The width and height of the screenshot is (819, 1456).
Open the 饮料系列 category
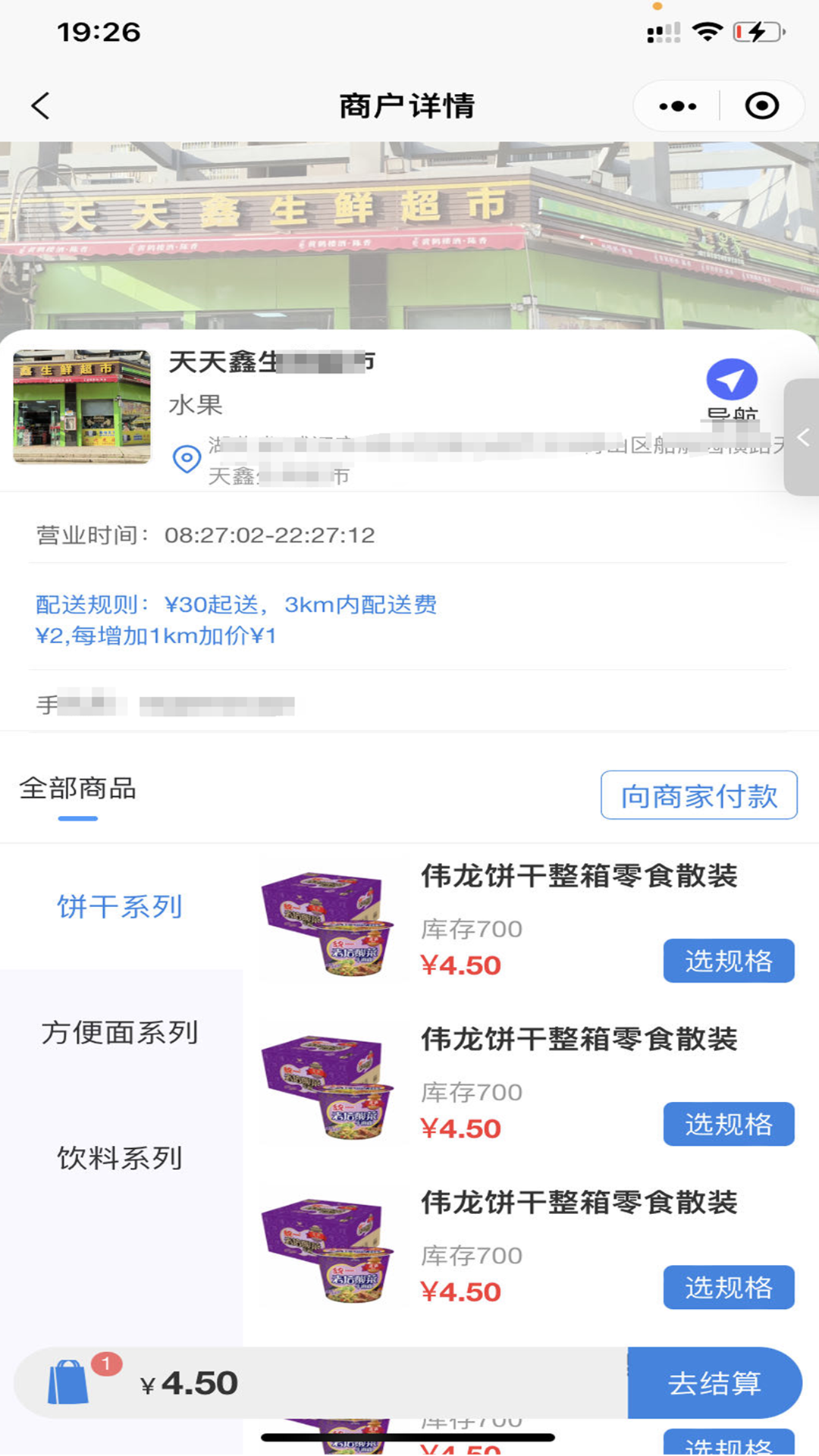[120, 1159]
